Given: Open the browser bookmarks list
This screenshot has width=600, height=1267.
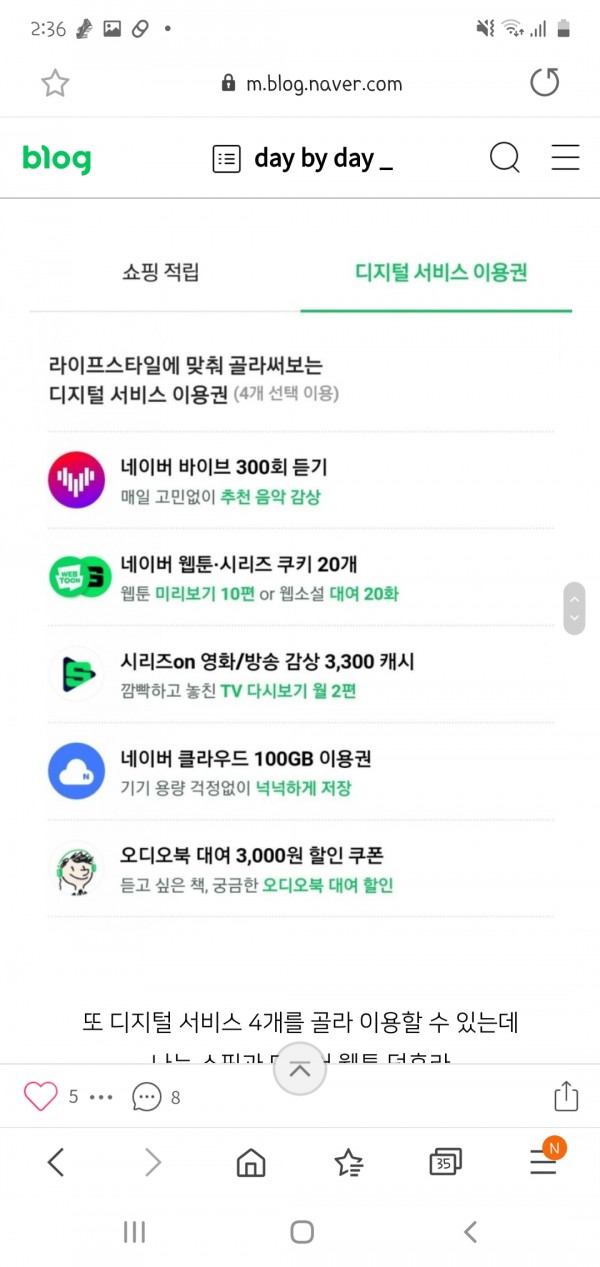Looking at the screenshot, I should point(348,1162).
